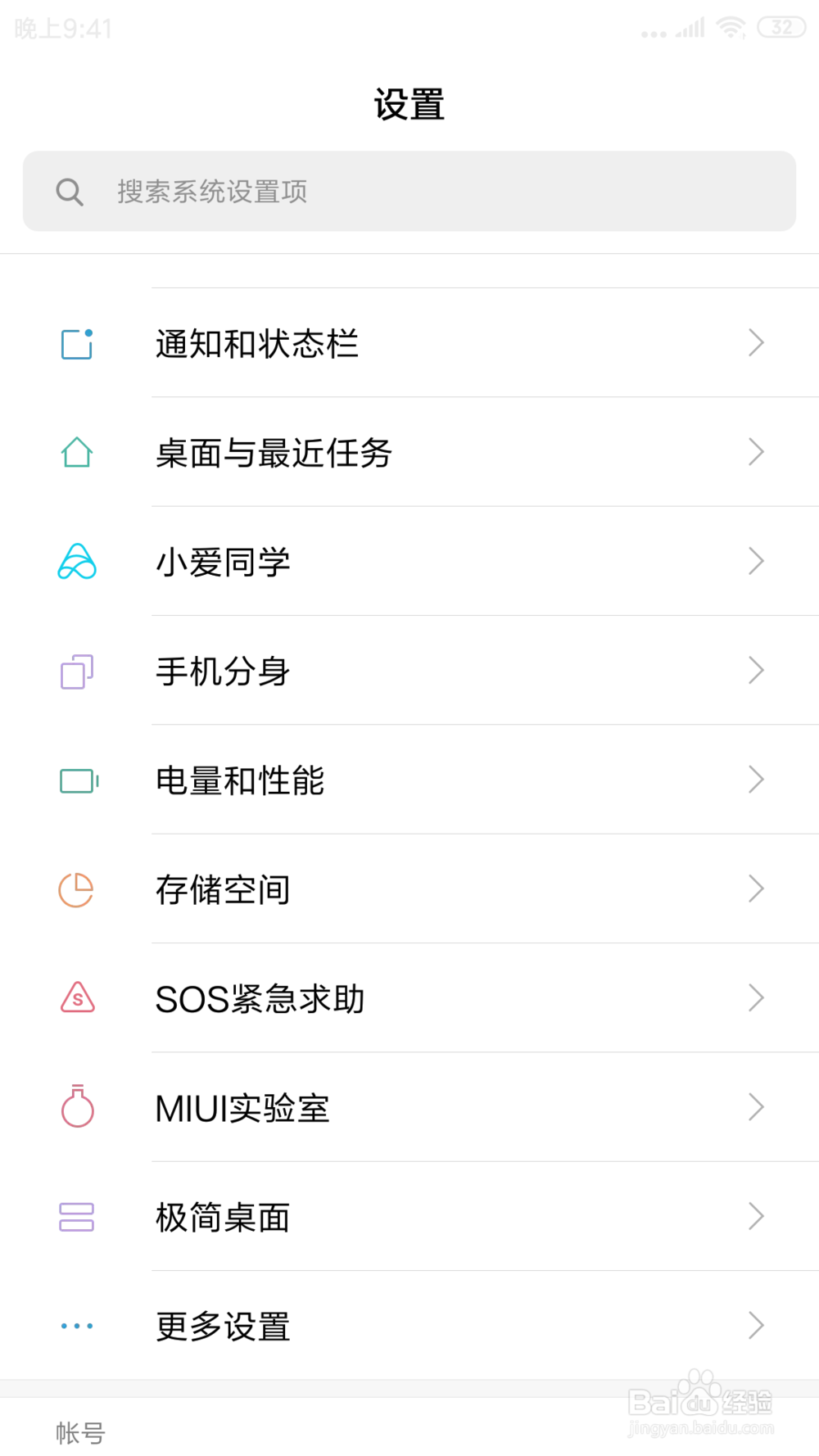Image resolution: width=819 pixels, height=1456 pixels.
Task: Open 桌面与最近任务 settings
Action: pyautogui.click(x=409, y=452)
